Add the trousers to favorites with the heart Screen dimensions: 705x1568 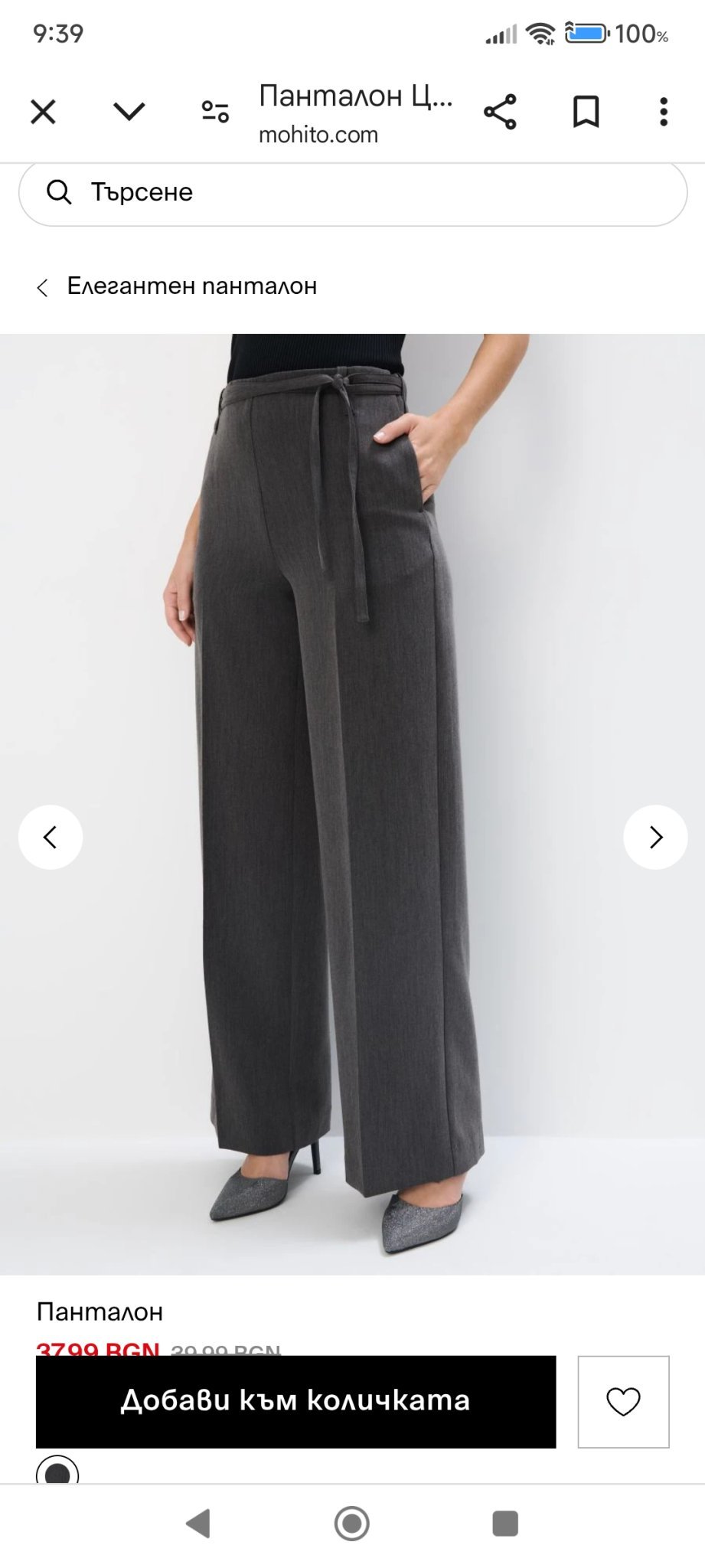(623, 1402)
